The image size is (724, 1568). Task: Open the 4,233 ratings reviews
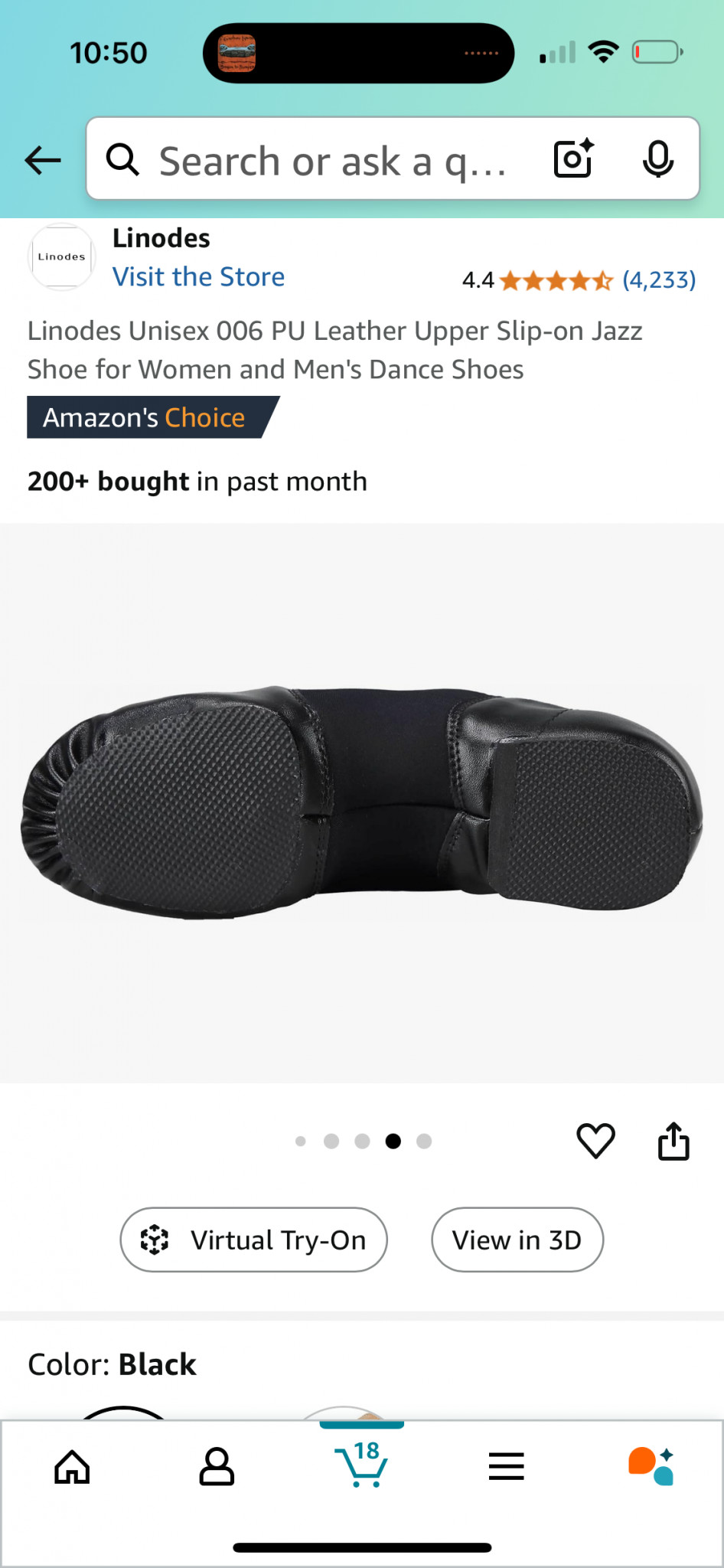coord(659,280)
